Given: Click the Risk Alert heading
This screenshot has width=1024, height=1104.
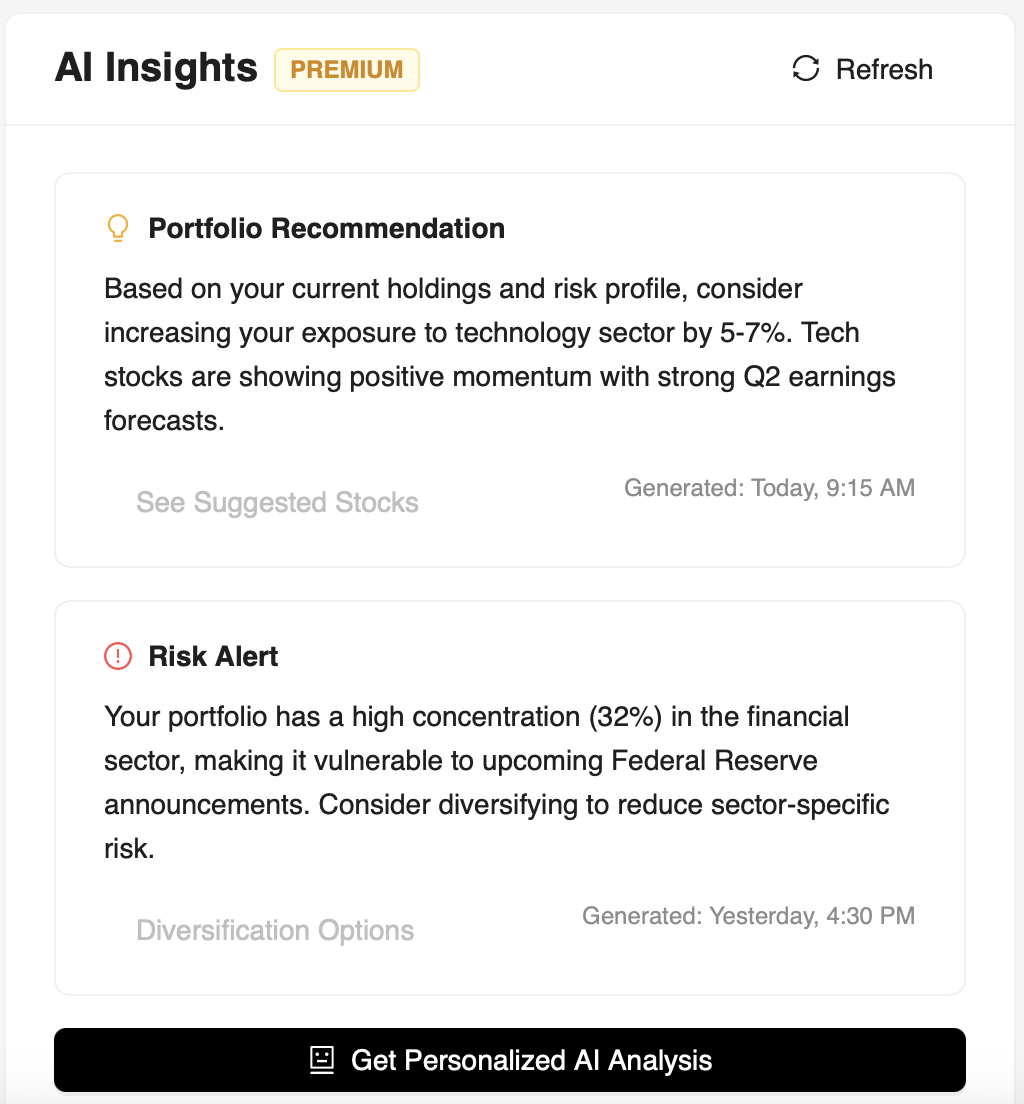Looking at the screenshot, I should tap(213, 656).
